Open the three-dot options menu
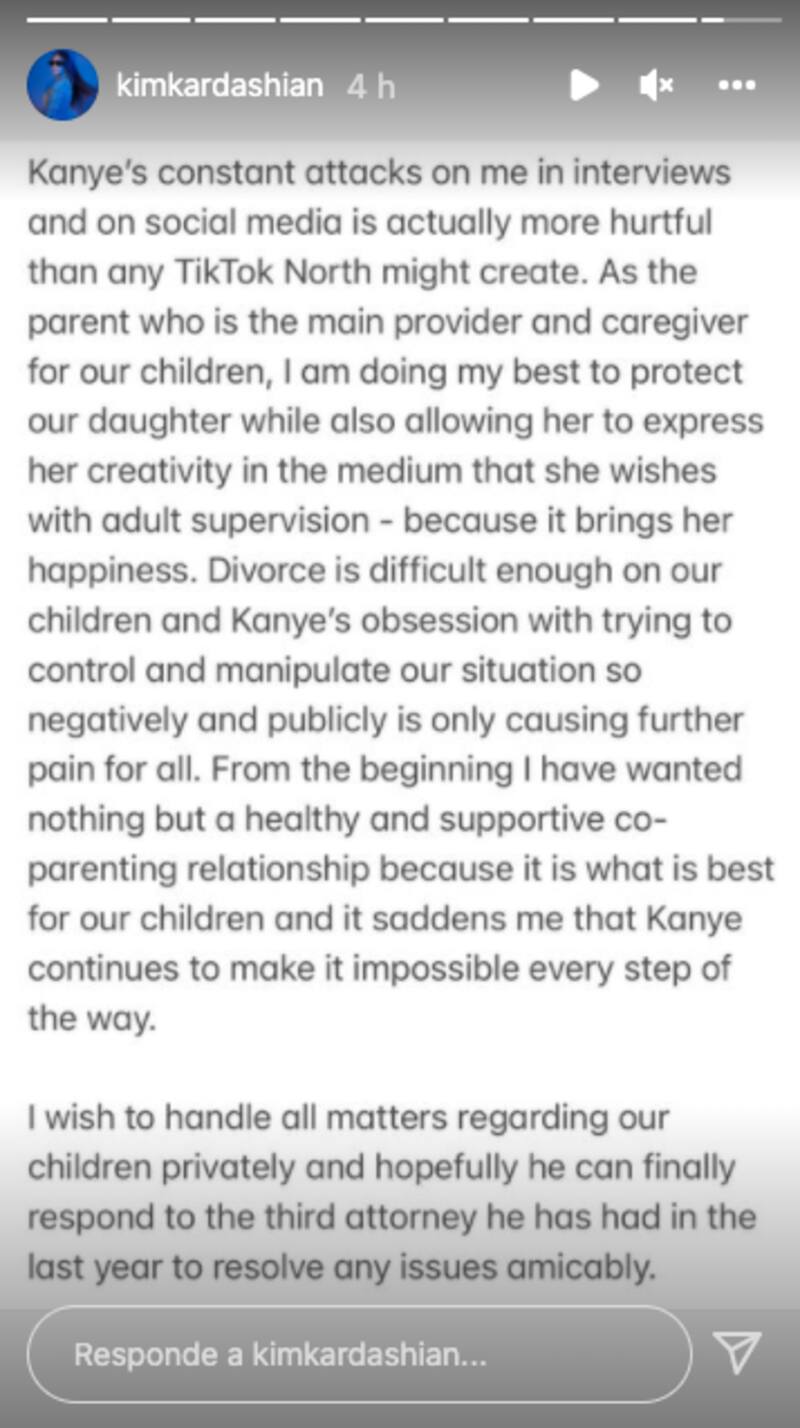 point(737,87)
